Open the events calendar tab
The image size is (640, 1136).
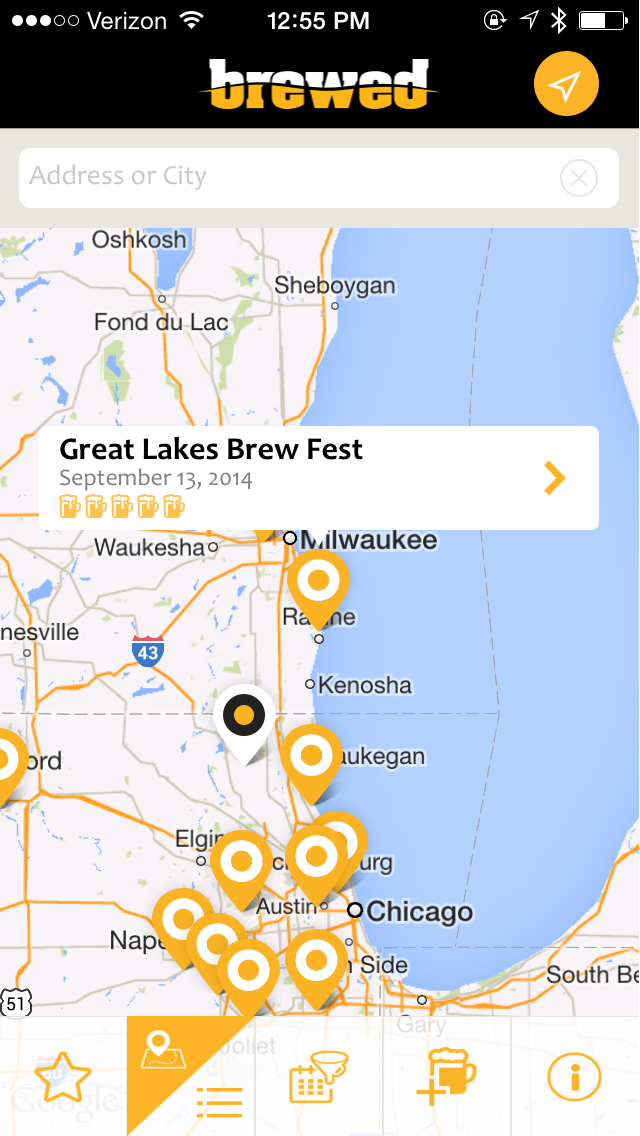(x=318, y=1076)
